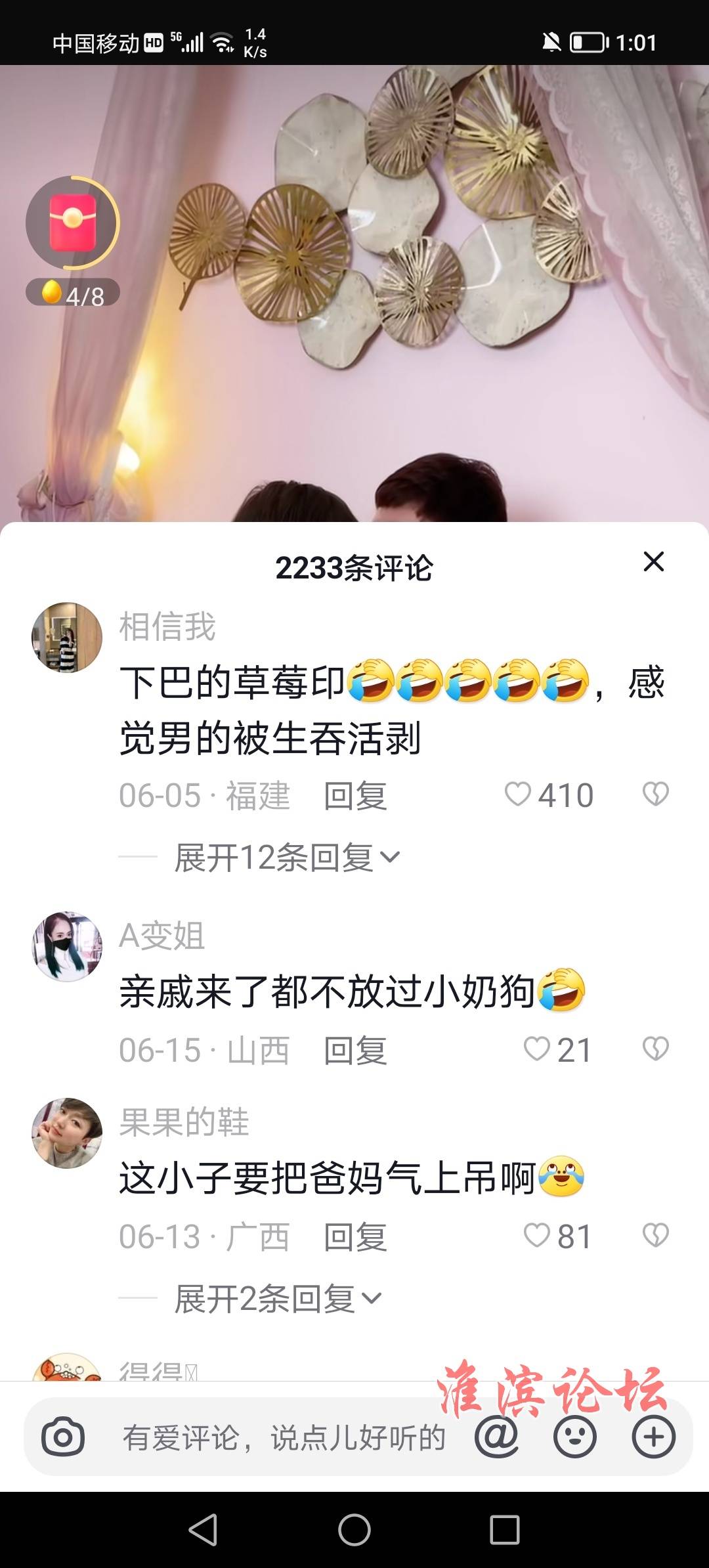Expand 2 replies under 果果的鞋's comment
This screenshot has height=1568, width=709.
(277, 1298)
